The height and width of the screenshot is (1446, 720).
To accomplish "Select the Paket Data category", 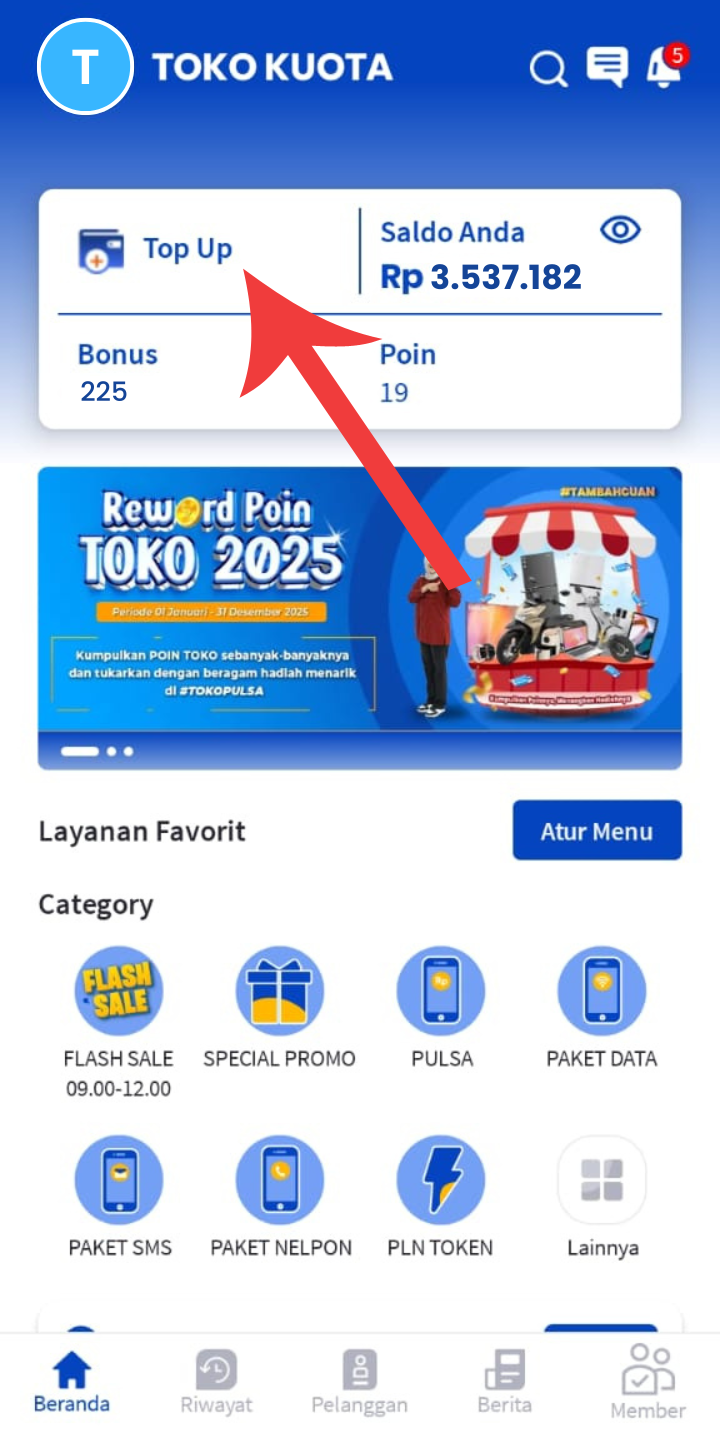I will (x=601, y=991).
